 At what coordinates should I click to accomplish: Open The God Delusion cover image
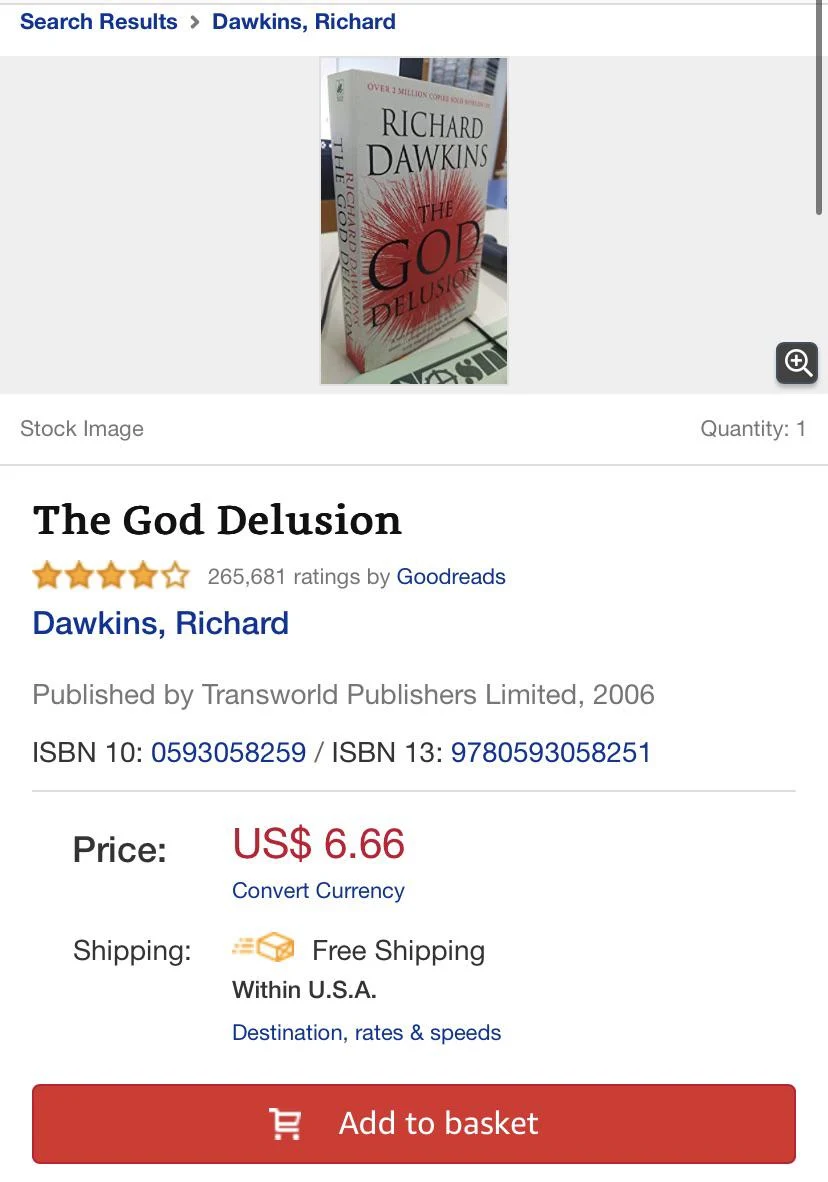pos(414,220)
